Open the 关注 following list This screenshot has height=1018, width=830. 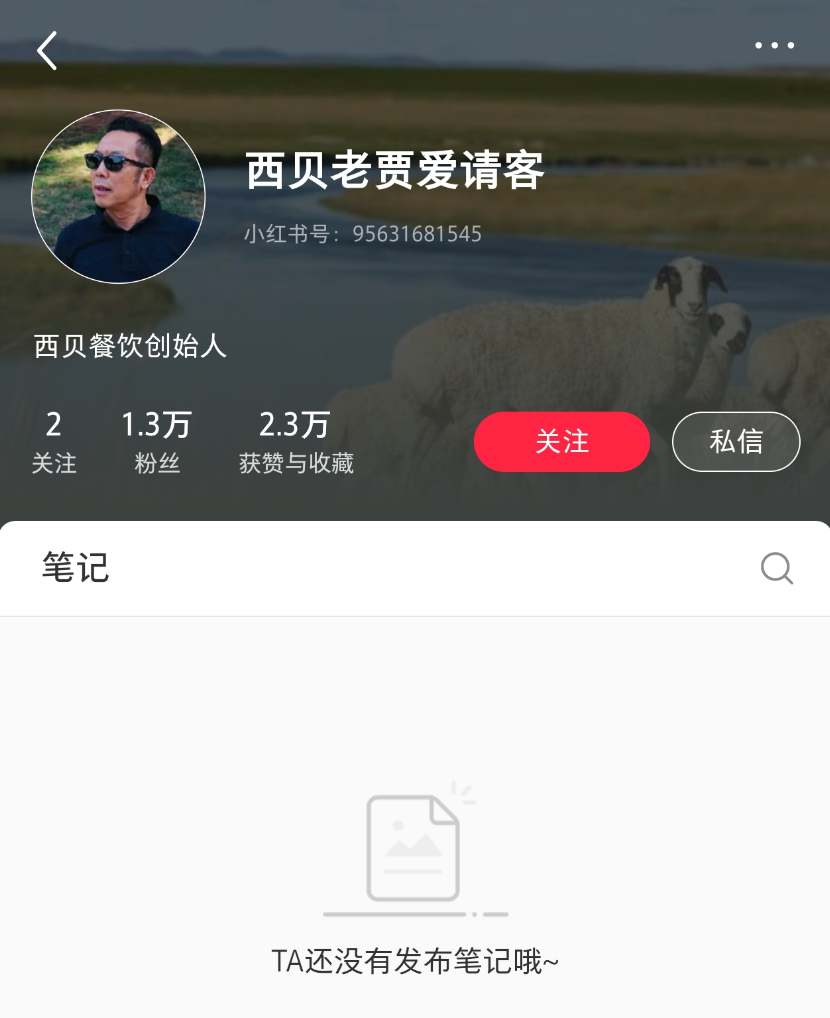click(x=54, y=441)
